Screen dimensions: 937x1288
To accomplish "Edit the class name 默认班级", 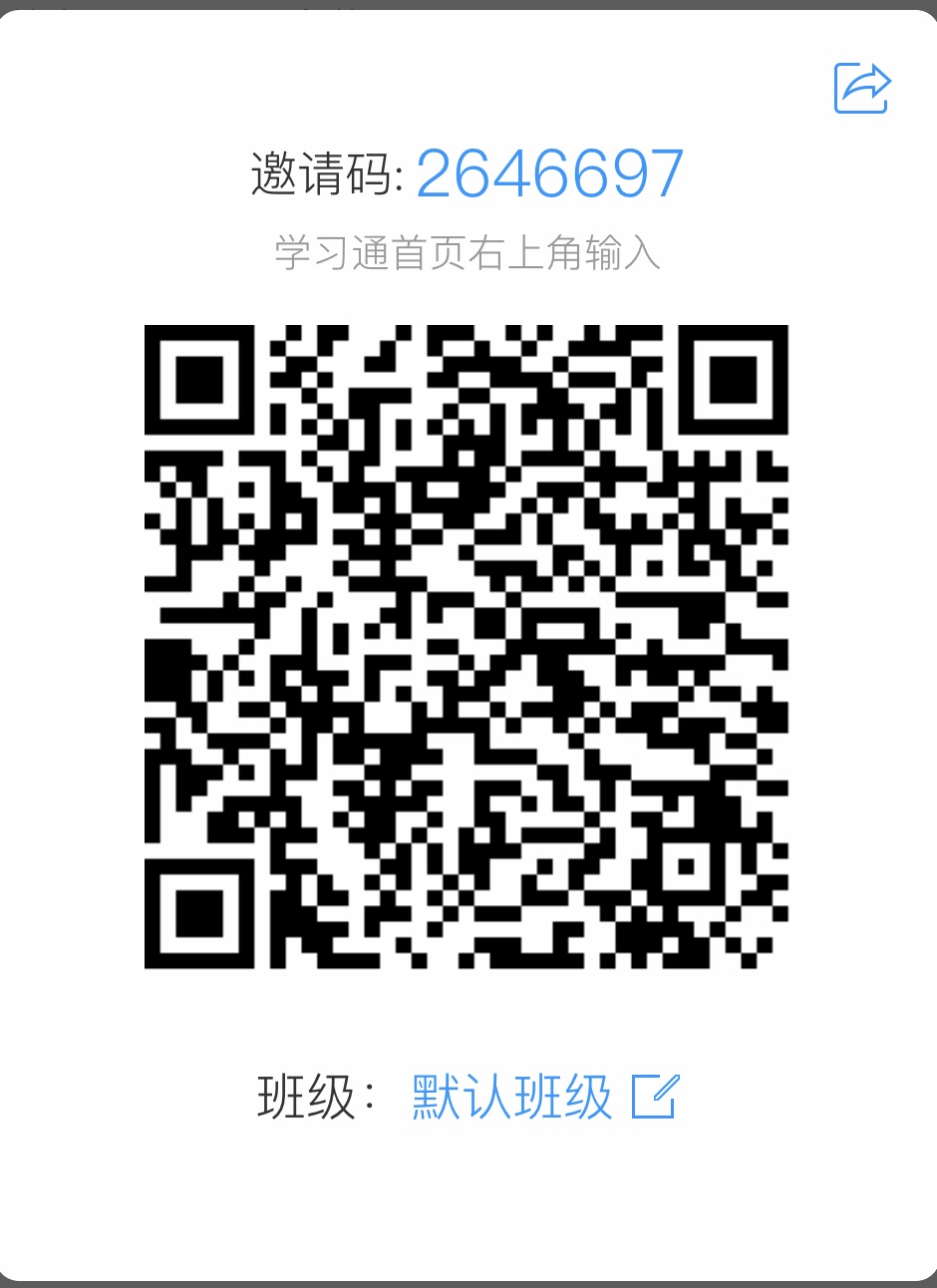I will (655, 1097).
